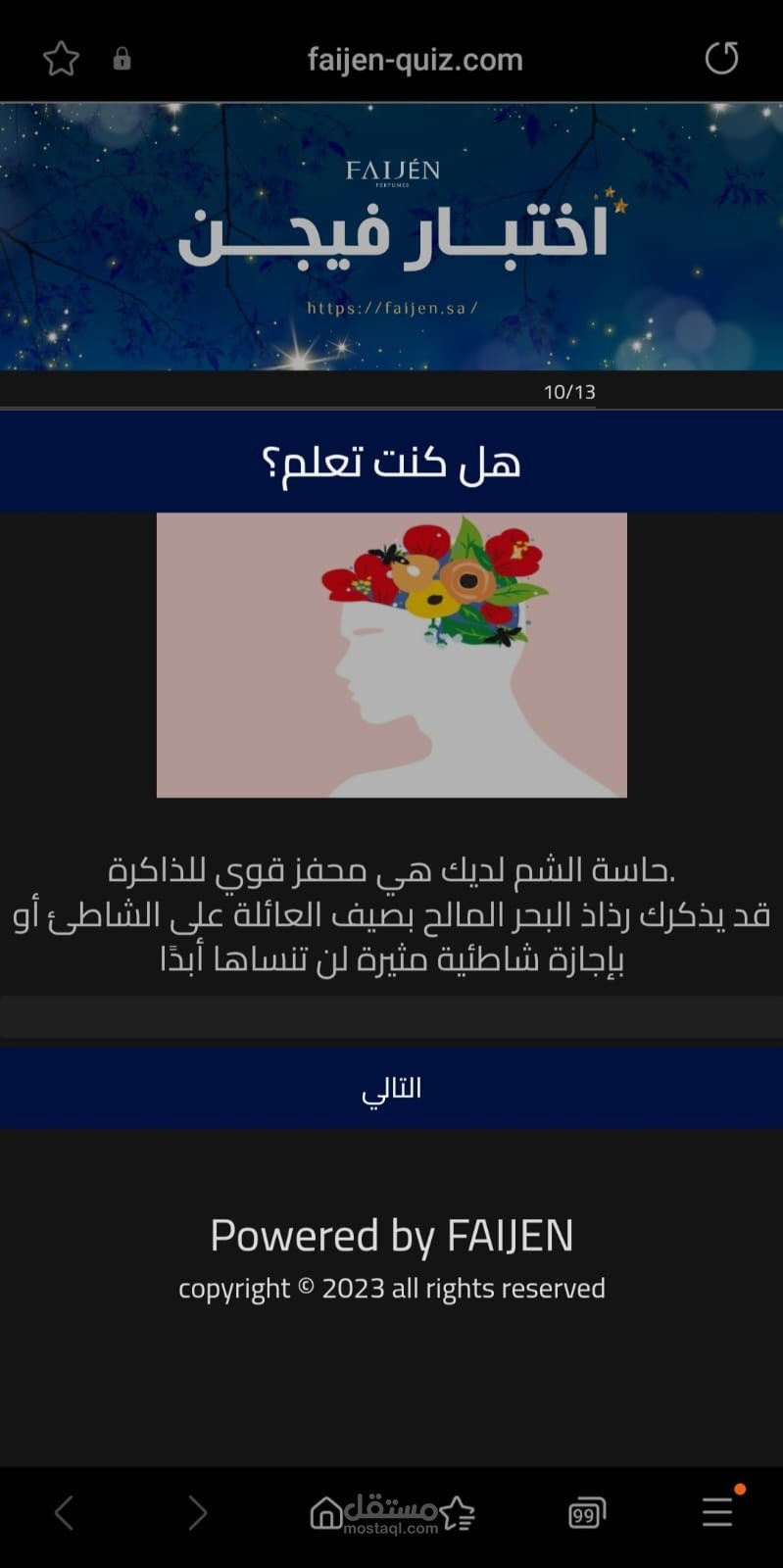Image resolution: width=783 pixels, height=1568 pixels.
Task: Open shortcuts via the star icon
Action: tap(455, 1512)
